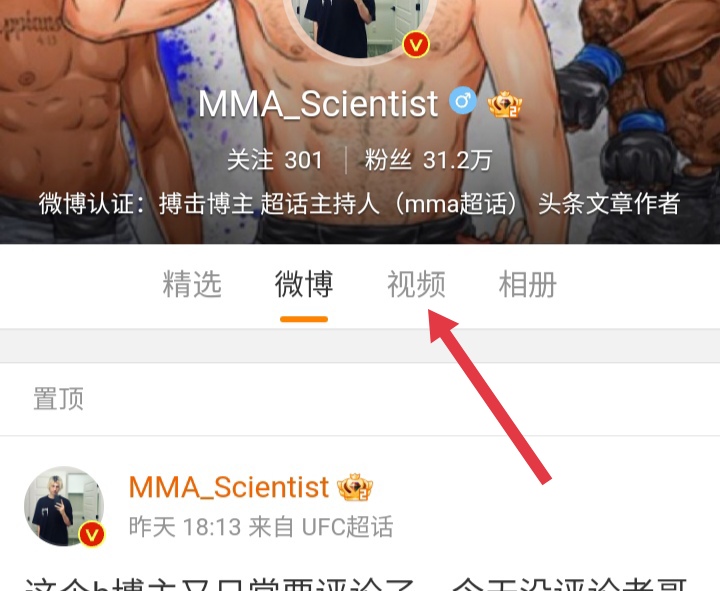Tap the MMA_Scientist name on the post
The height and width of the screenshot is (591, 720).
(x=229, y=487)
